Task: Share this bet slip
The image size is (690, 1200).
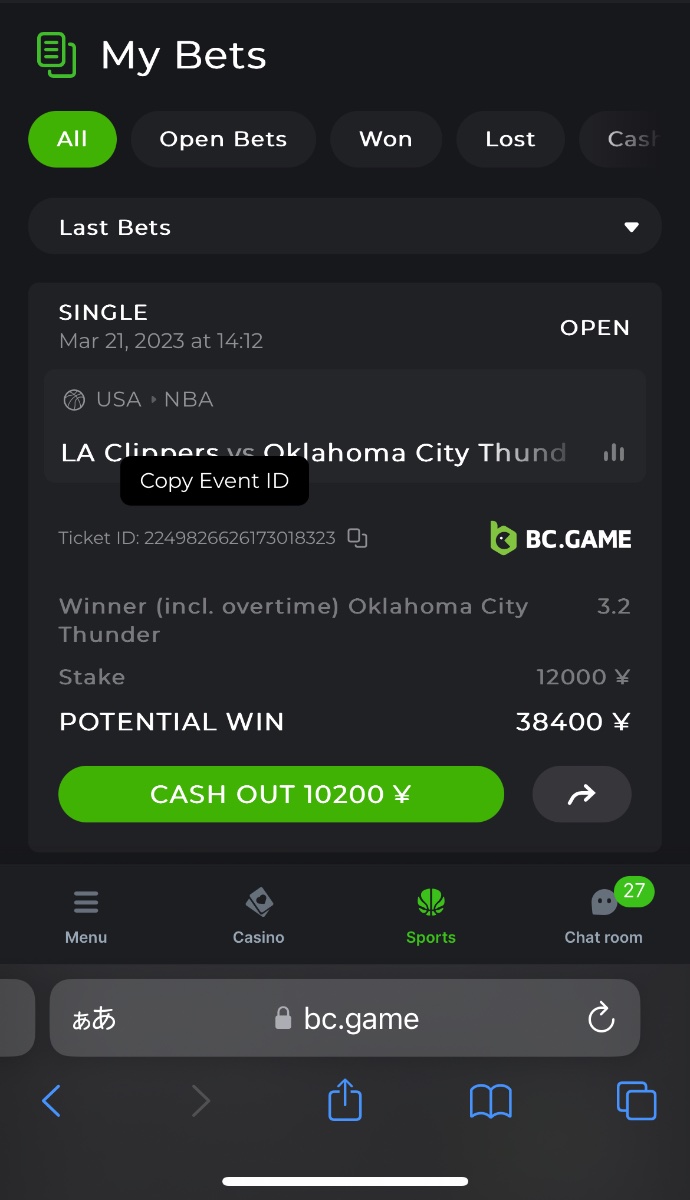Action: pos(581,794)
